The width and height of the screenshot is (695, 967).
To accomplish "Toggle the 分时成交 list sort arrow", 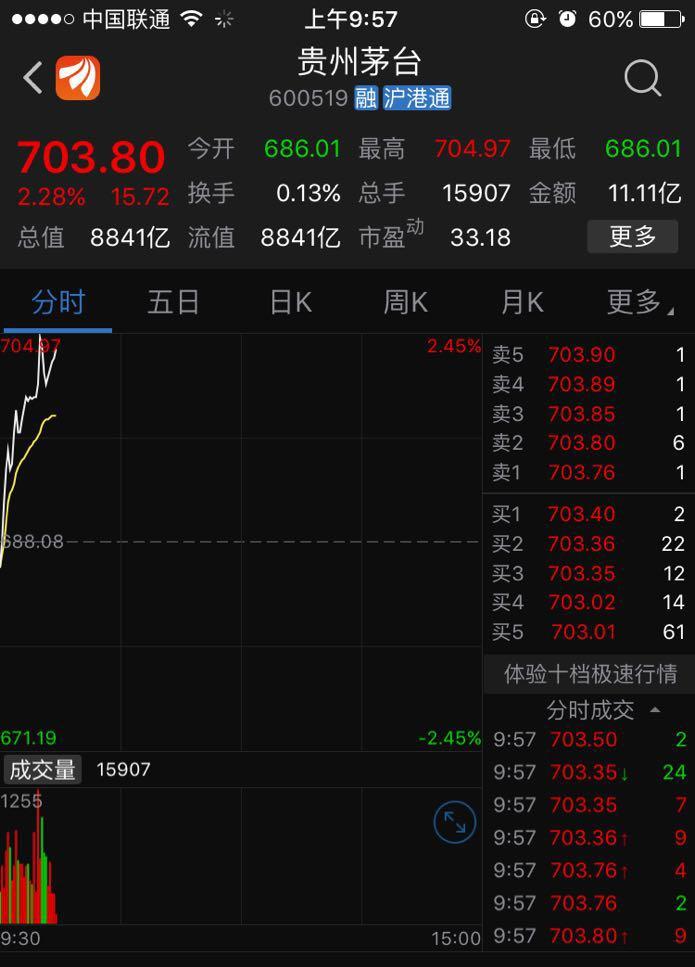I will (x=655, y=710).
